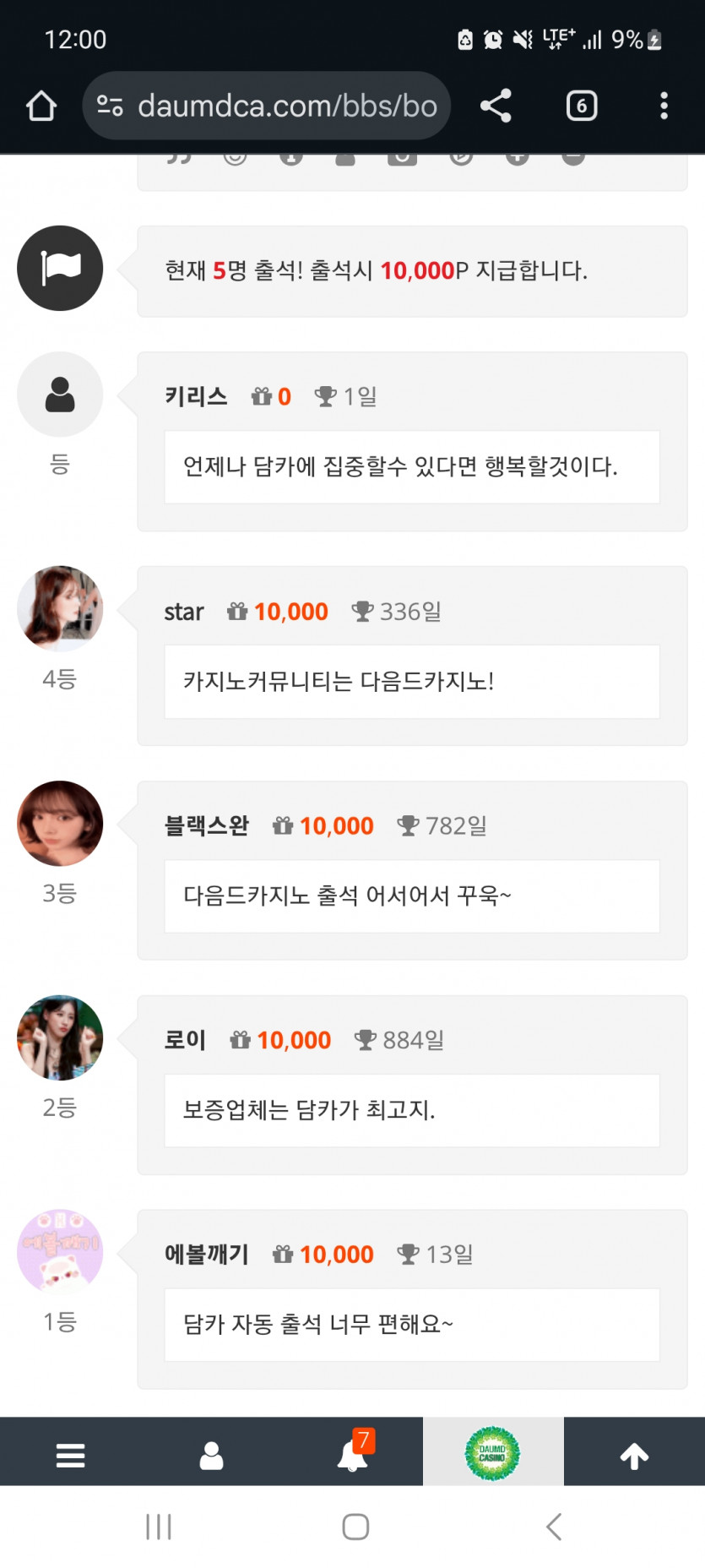Go to browser home page

tap(41, 106)
